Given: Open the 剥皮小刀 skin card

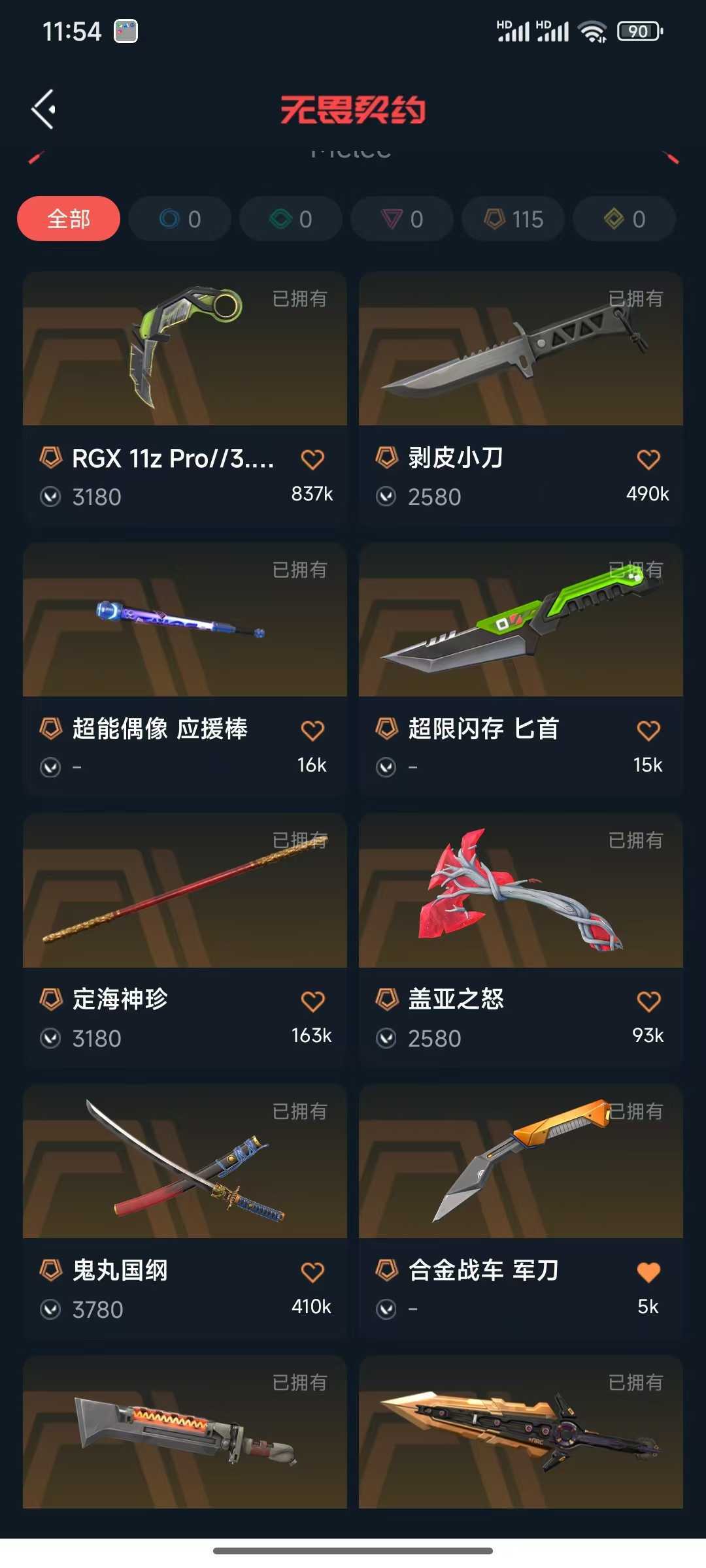Looking at the screenshot, I should pos(521,398).
